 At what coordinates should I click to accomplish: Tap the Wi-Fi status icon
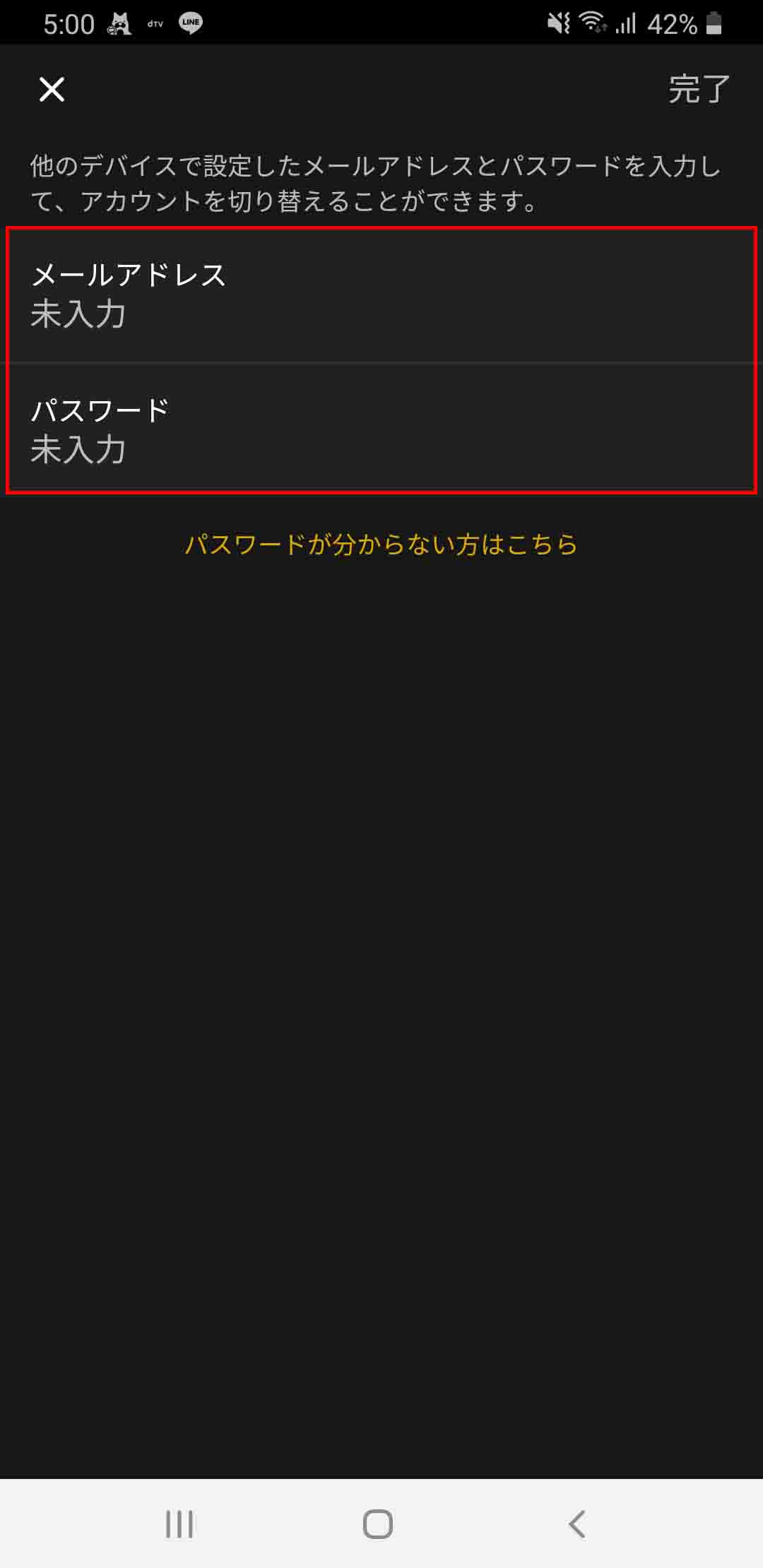pos(593,23)
